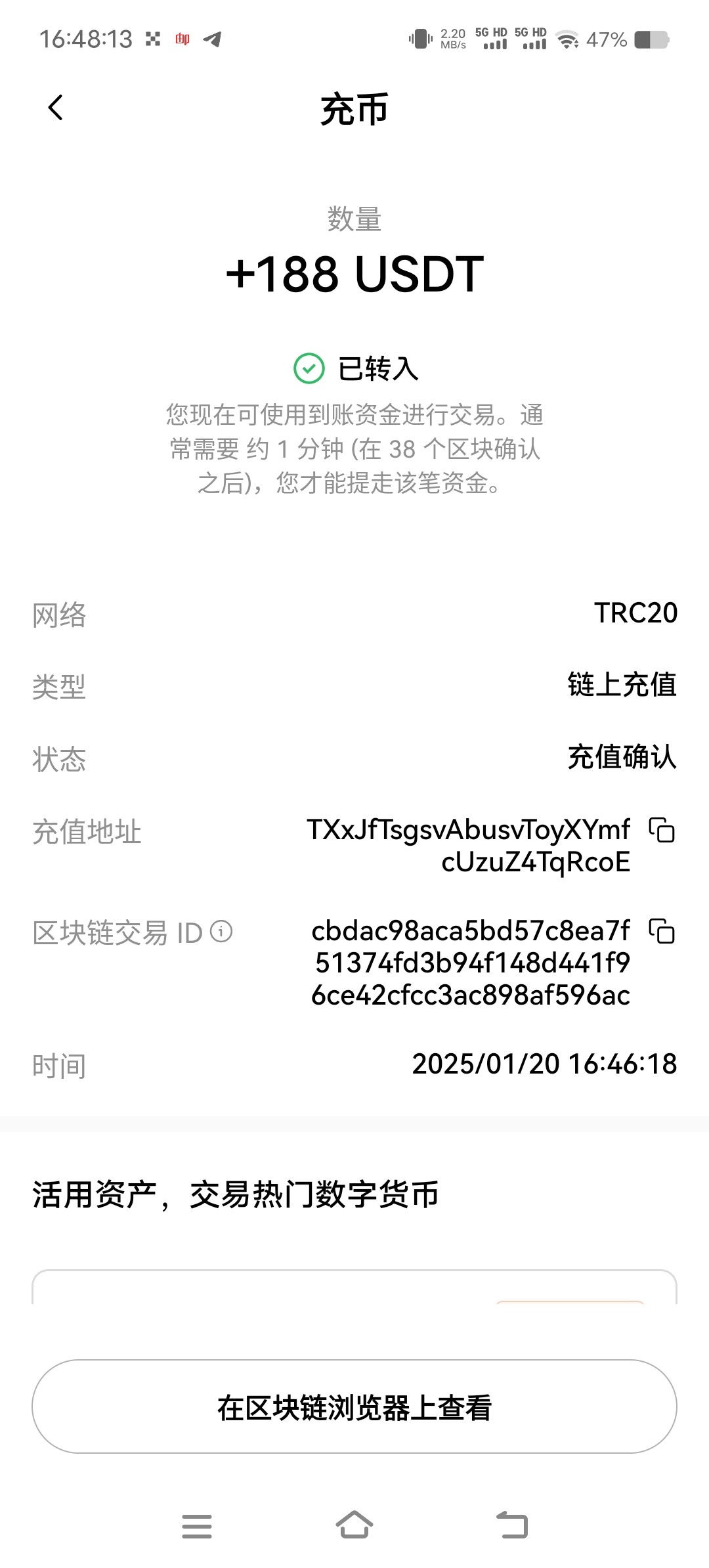
Task: Open the system recent apps menu
Action: pos(197,1526)
